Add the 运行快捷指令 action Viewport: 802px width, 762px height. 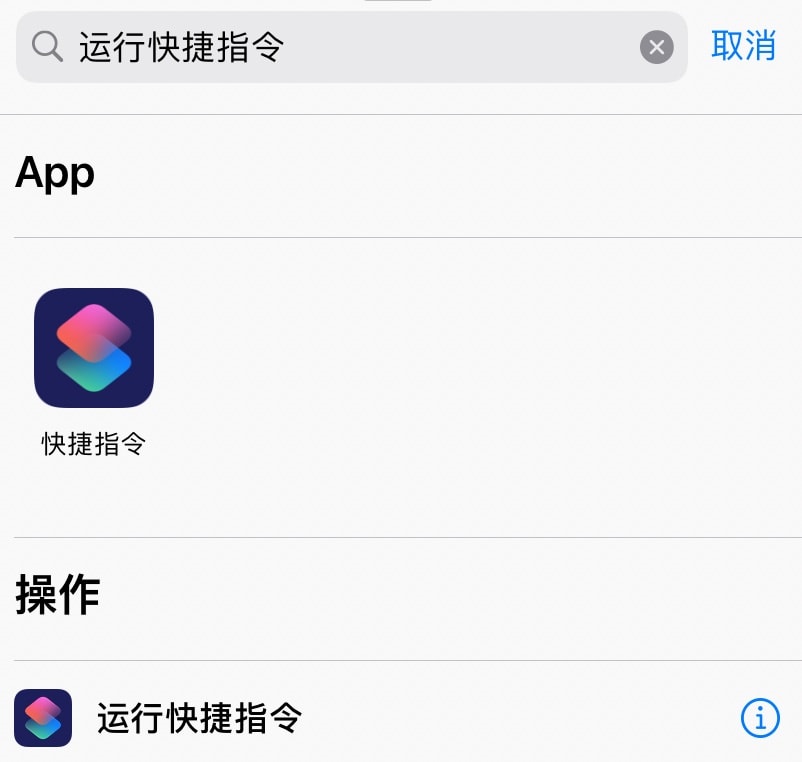coord(200,718)
